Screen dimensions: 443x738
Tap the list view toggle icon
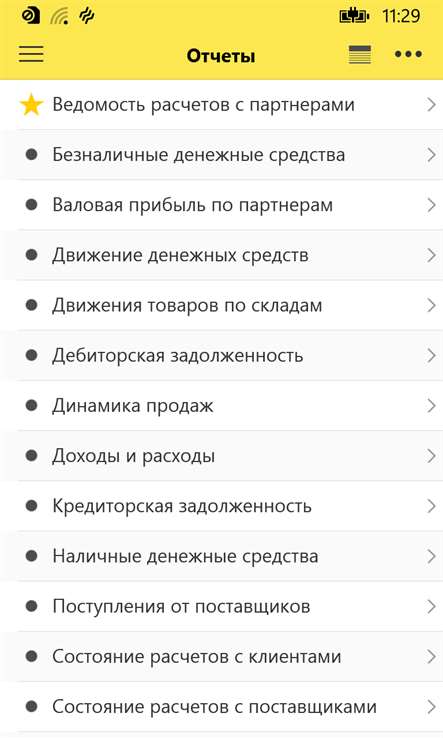coord(360,55)
